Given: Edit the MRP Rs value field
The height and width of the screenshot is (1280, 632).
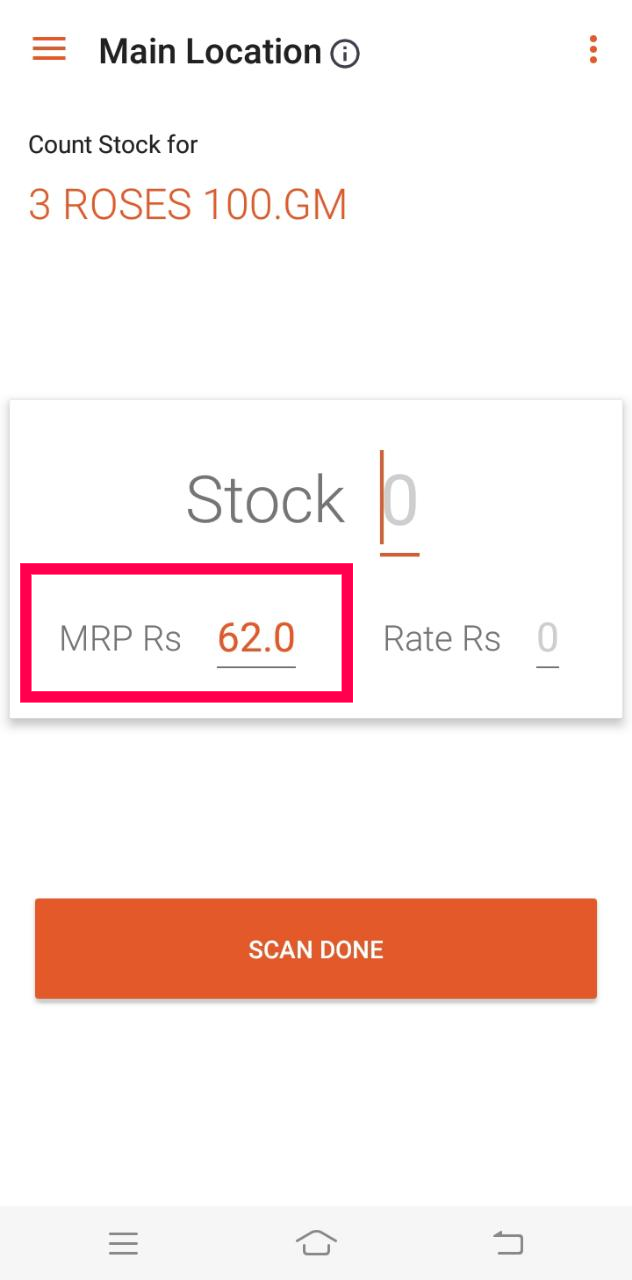Looking at the screenshot, I should coord(256,638).
